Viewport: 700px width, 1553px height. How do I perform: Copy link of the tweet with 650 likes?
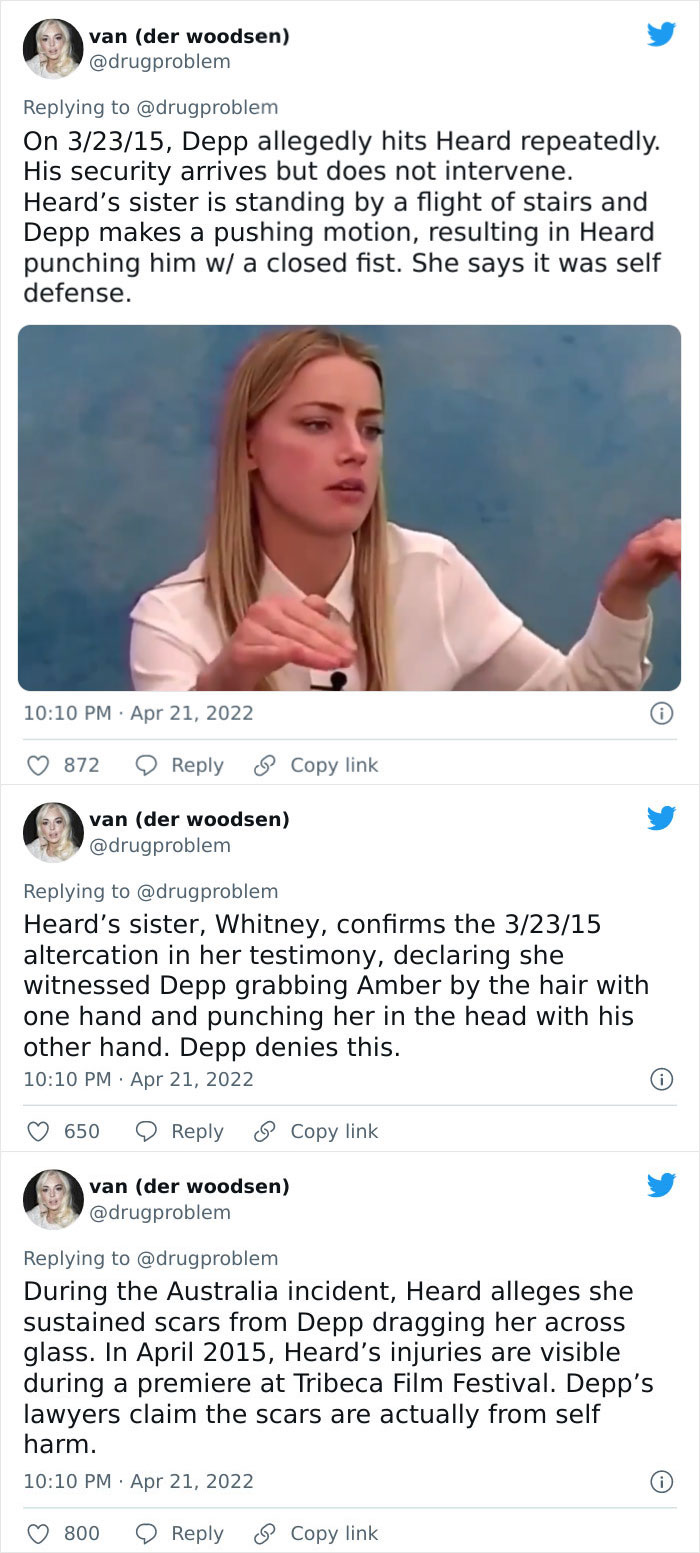tap(315, 1131)
